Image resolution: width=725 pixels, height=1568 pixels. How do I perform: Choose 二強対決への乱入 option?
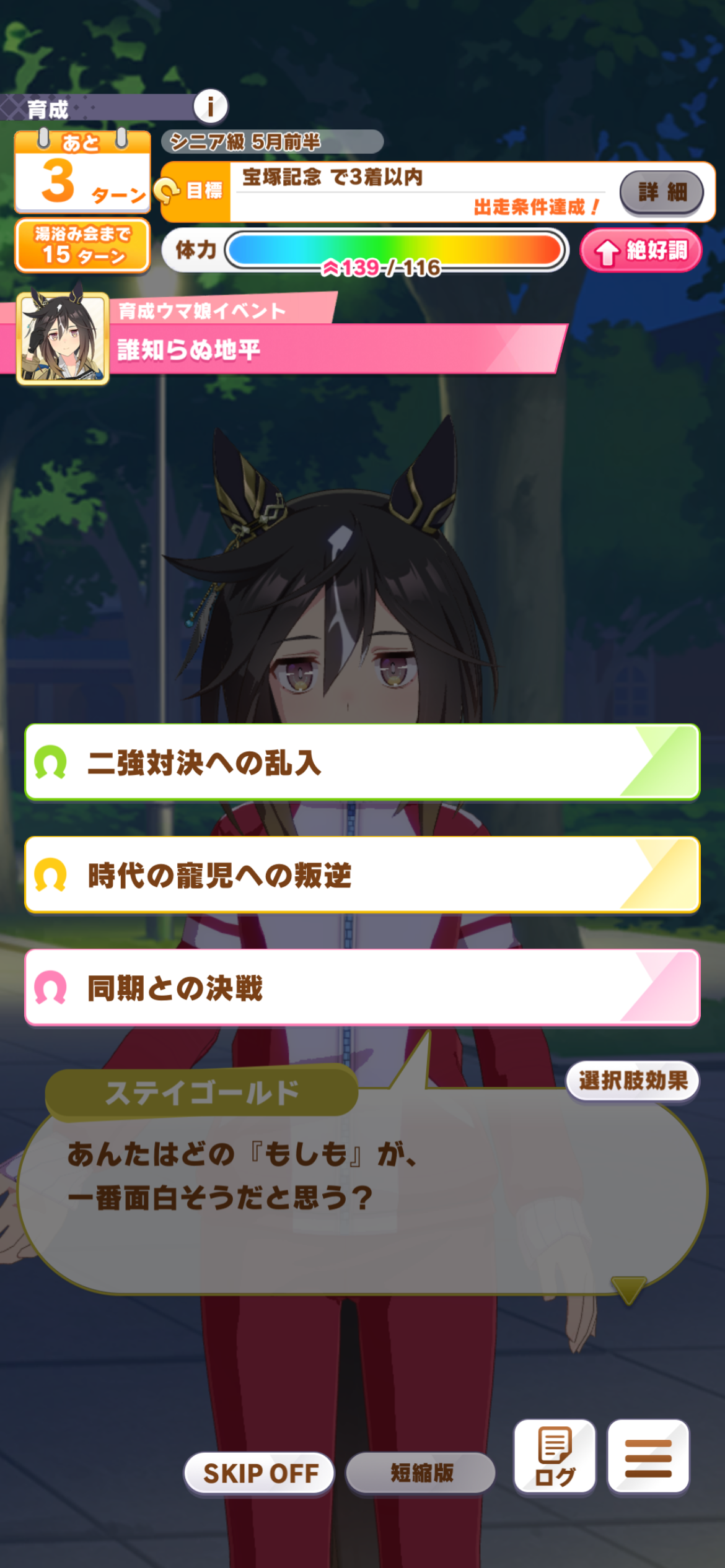362,762
